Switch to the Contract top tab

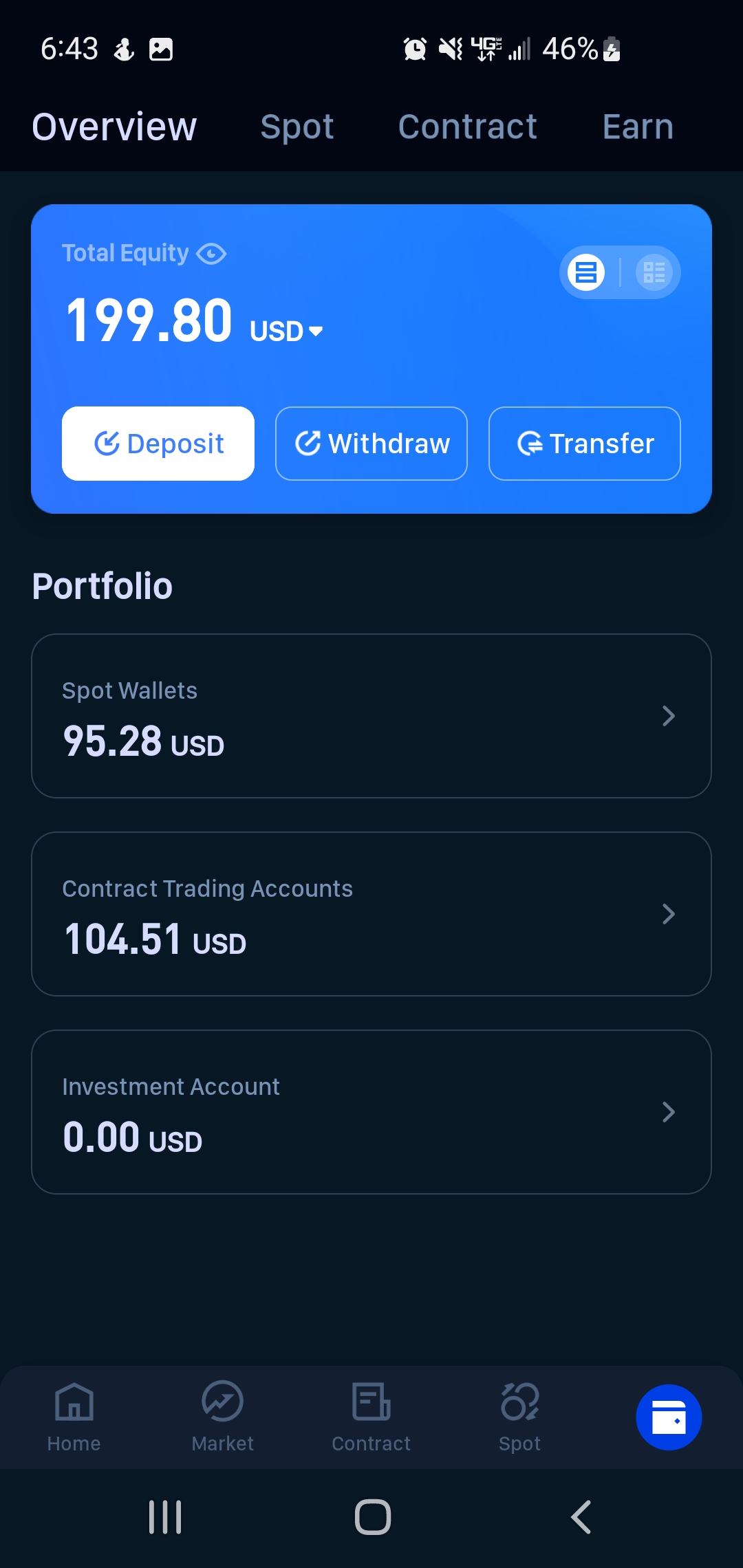point(468,127)
